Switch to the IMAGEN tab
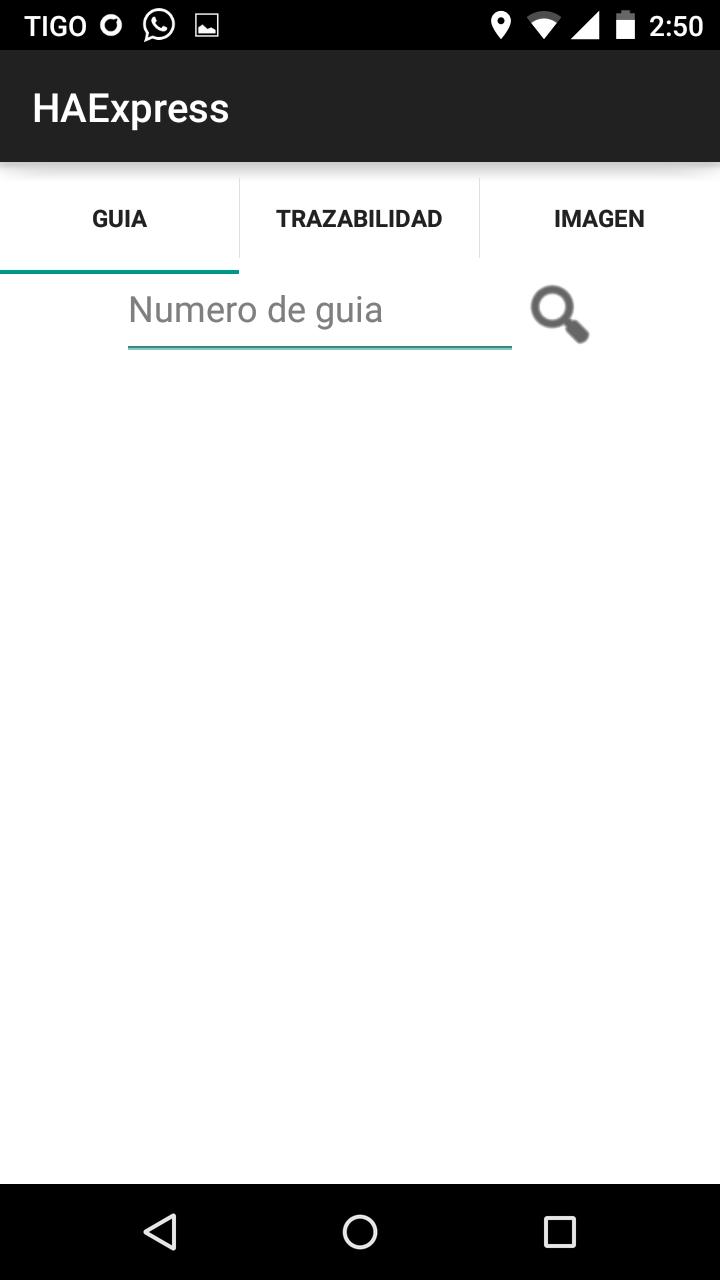 (599, 219)
